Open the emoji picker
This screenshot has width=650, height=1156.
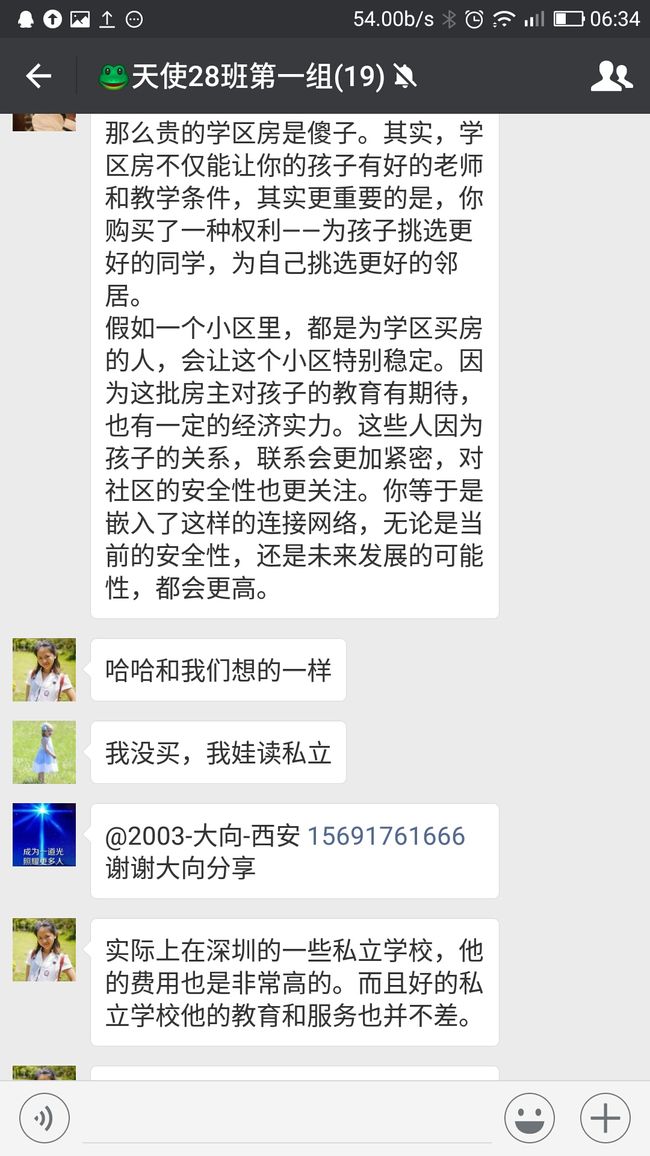[x=529, y=1118]
